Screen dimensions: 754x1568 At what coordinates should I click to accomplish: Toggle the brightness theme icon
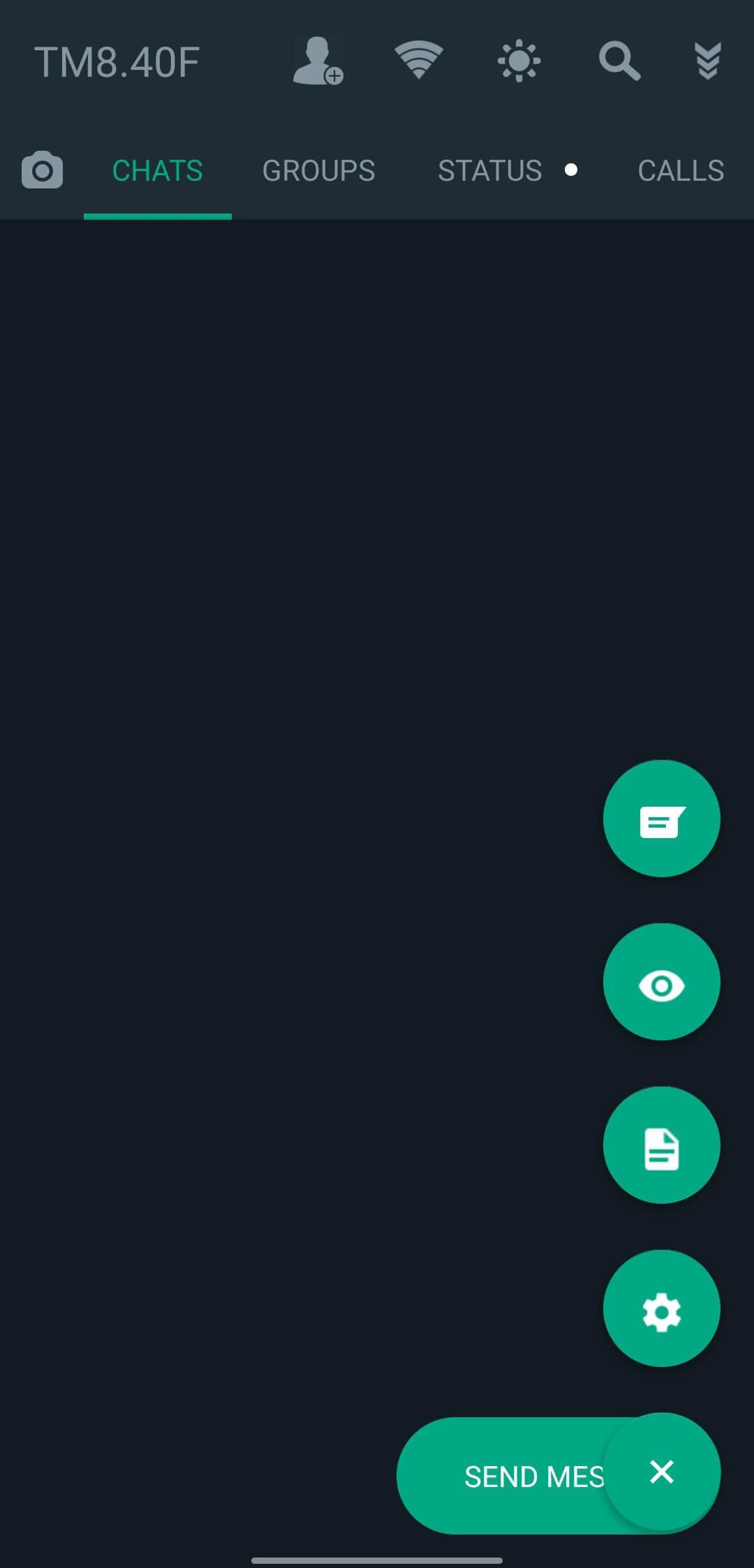click(519, 61)
